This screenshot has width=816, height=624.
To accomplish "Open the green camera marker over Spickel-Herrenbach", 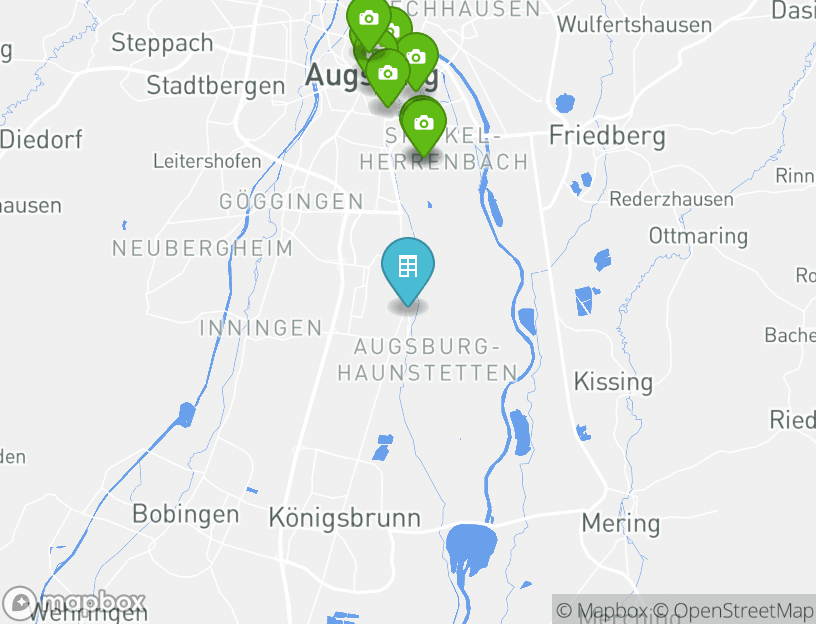I will [x=424, y=123].
